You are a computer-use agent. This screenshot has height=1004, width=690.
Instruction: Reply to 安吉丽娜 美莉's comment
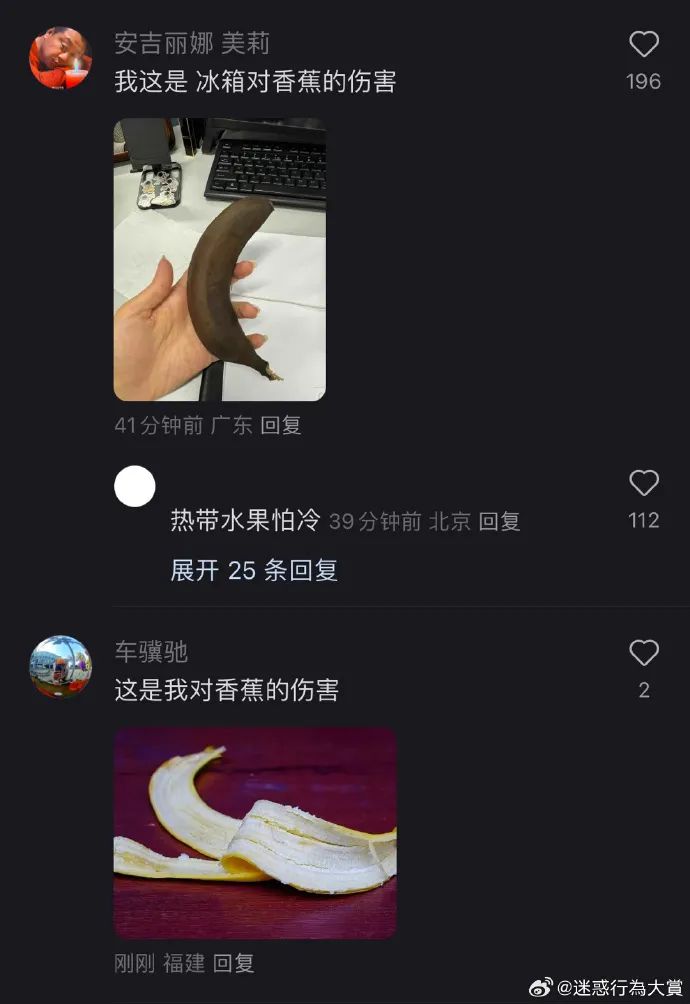click(x=280, y=425)
